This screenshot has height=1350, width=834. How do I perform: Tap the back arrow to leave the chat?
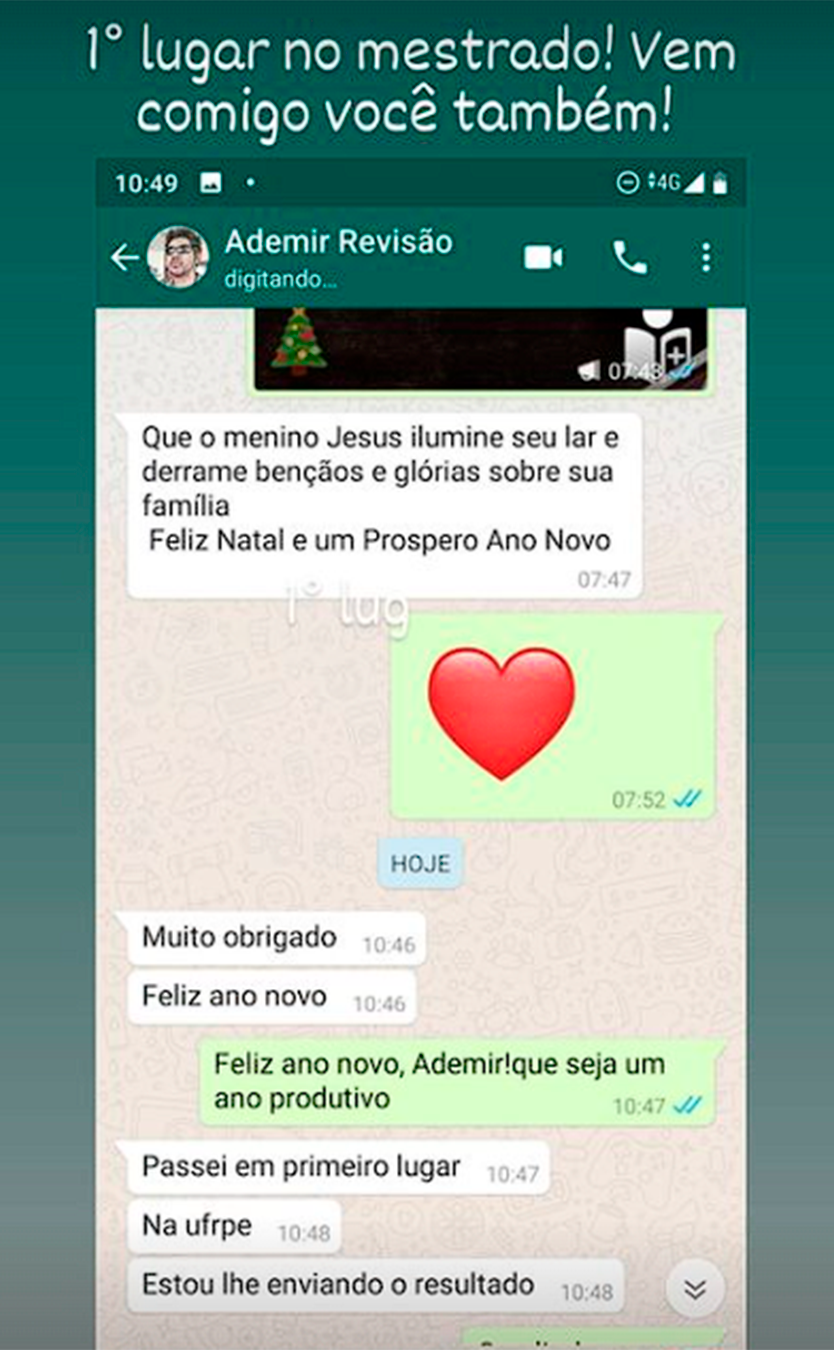click(125, 257)
